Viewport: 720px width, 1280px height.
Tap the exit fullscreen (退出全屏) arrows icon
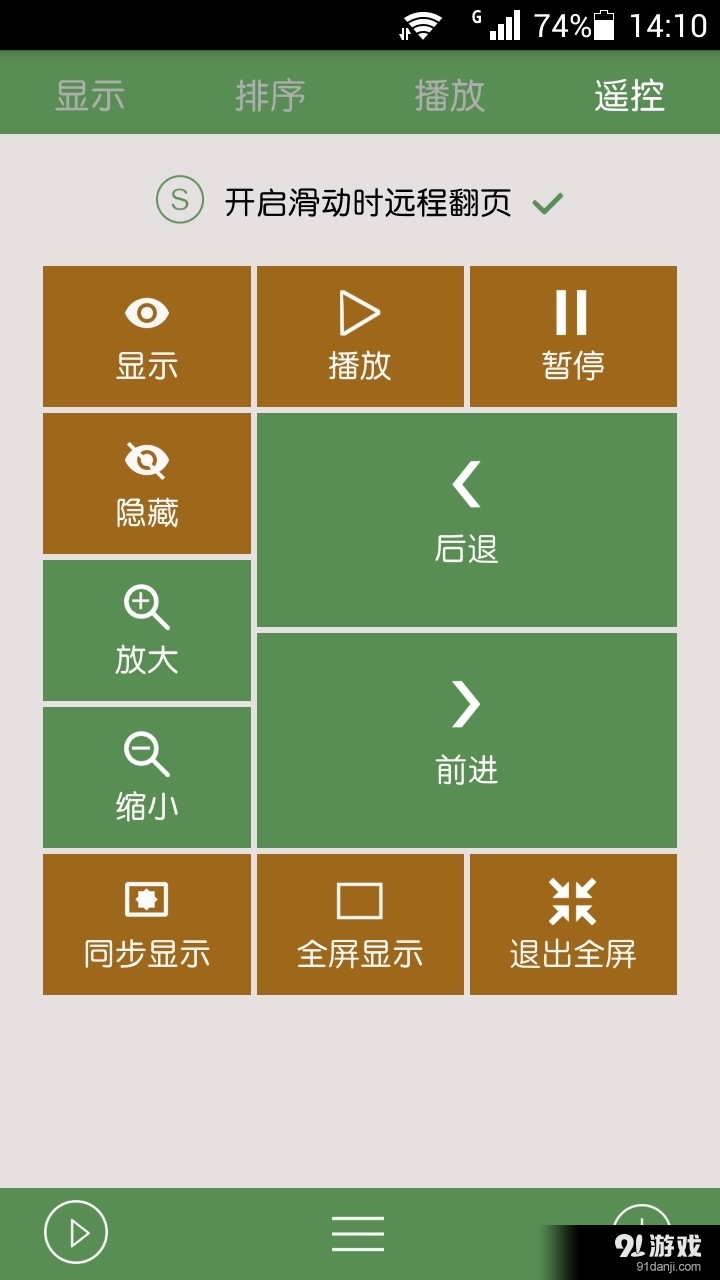click(574, 901)
